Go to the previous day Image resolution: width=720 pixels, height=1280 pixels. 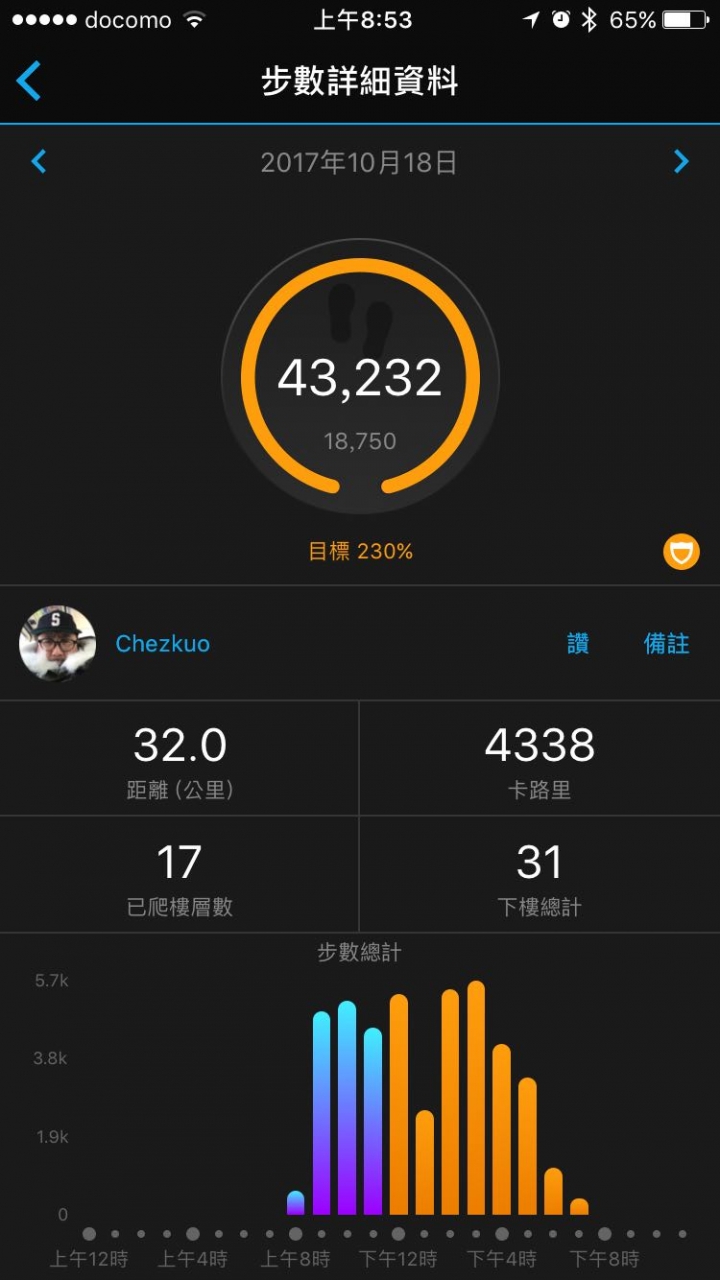(39, 161)
